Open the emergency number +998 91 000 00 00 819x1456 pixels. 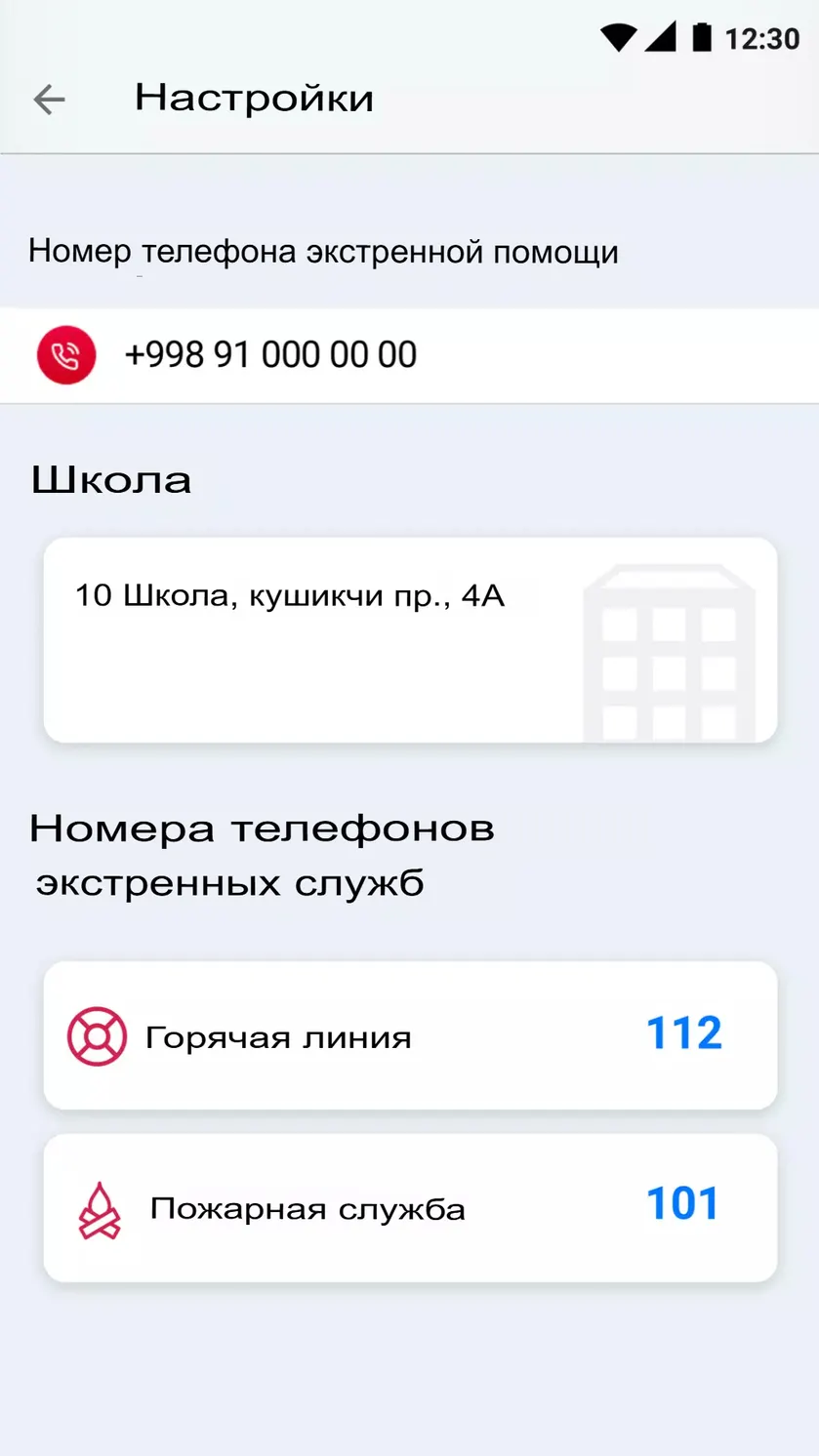click(409, 355)
